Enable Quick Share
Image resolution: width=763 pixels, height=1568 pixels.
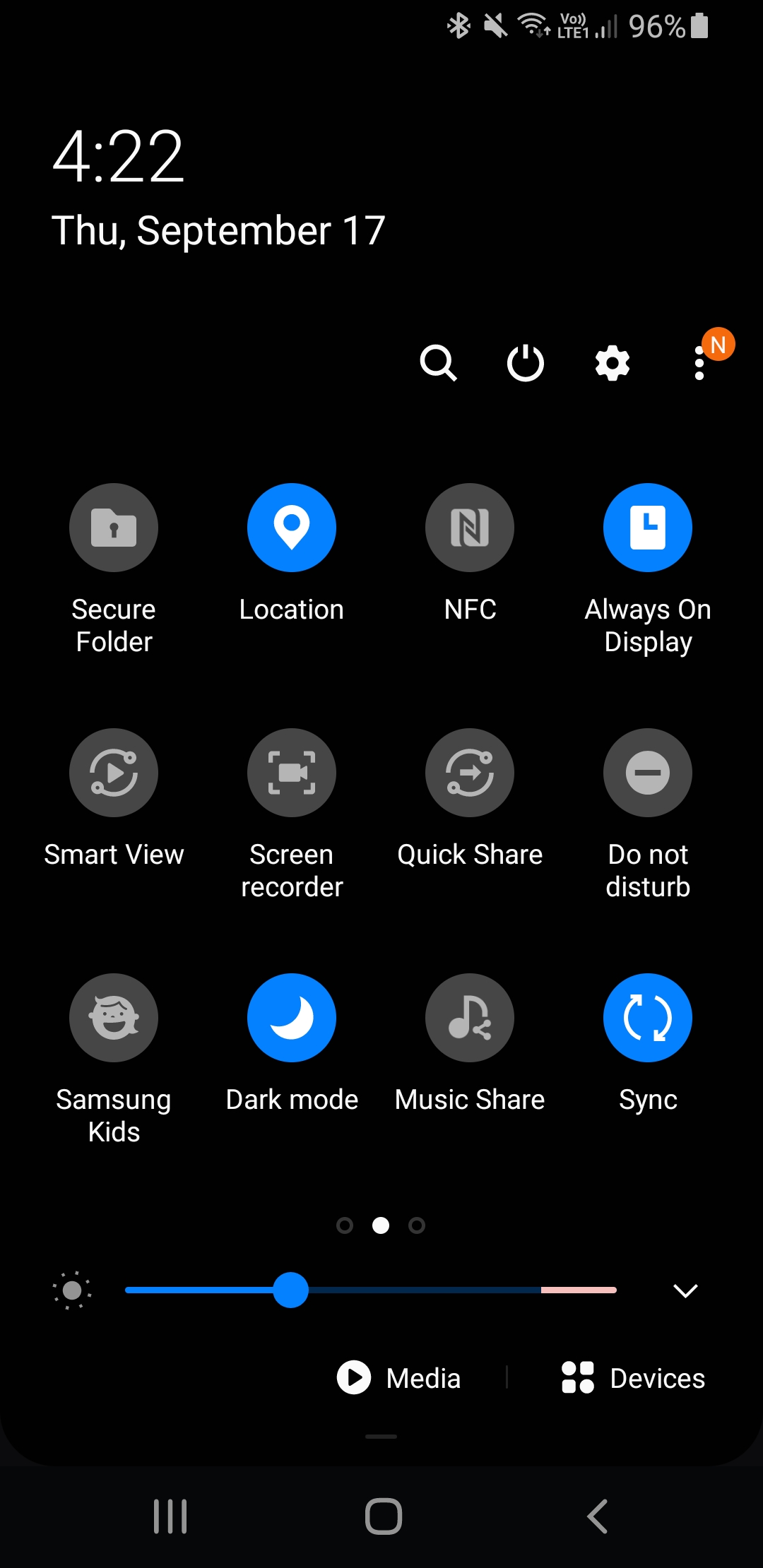point(470,773)
